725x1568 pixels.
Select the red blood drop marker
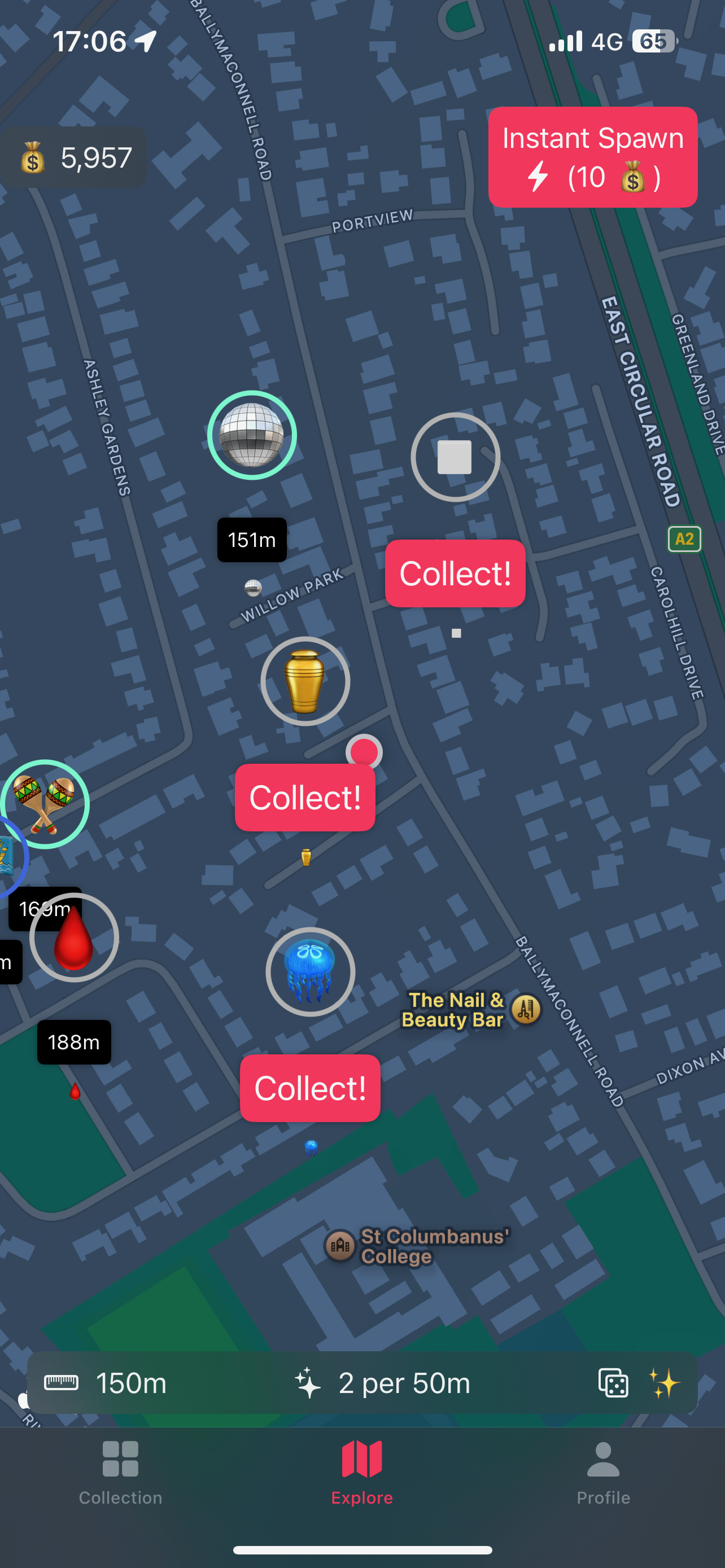[75, 938]
